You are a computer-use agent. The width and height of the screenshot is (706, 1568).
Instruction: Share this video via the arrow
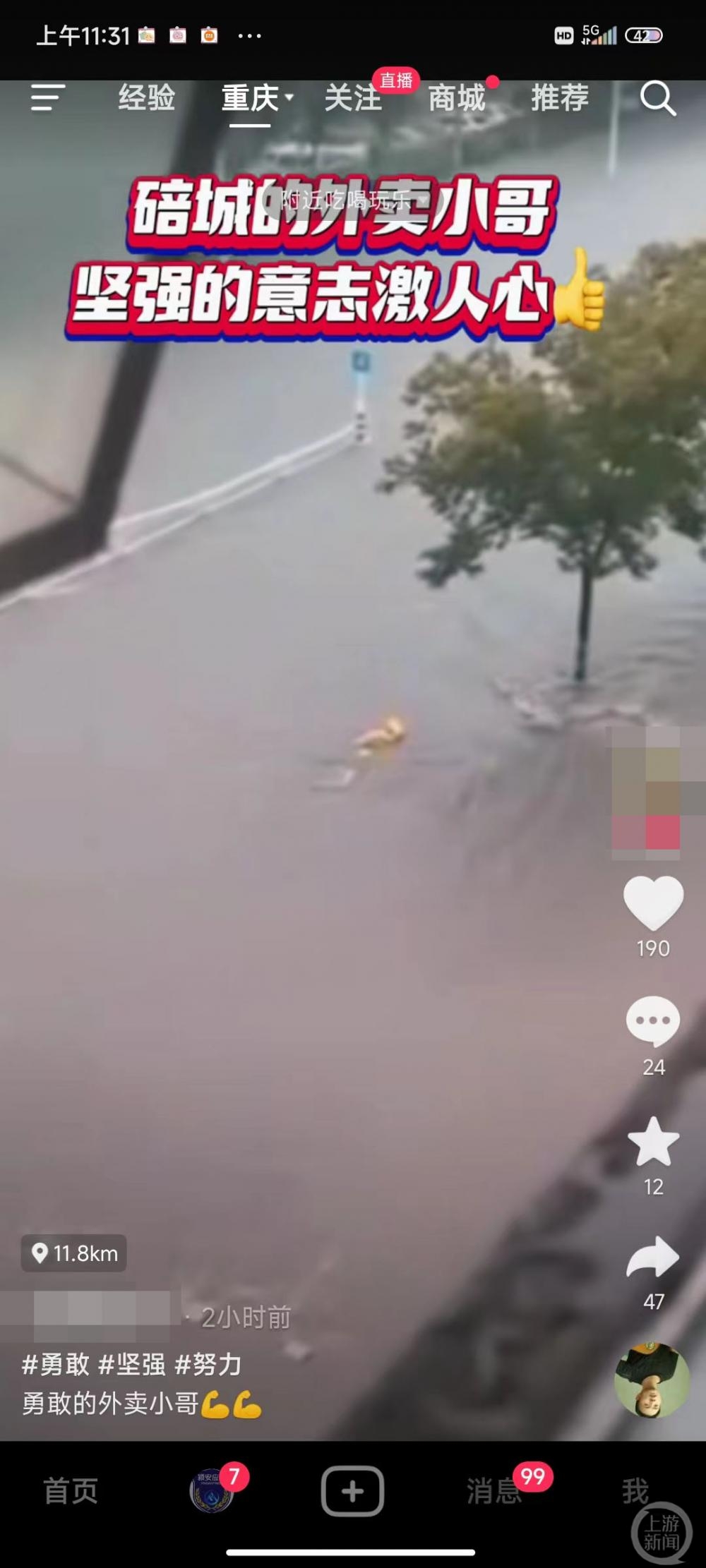(653, 1258)
